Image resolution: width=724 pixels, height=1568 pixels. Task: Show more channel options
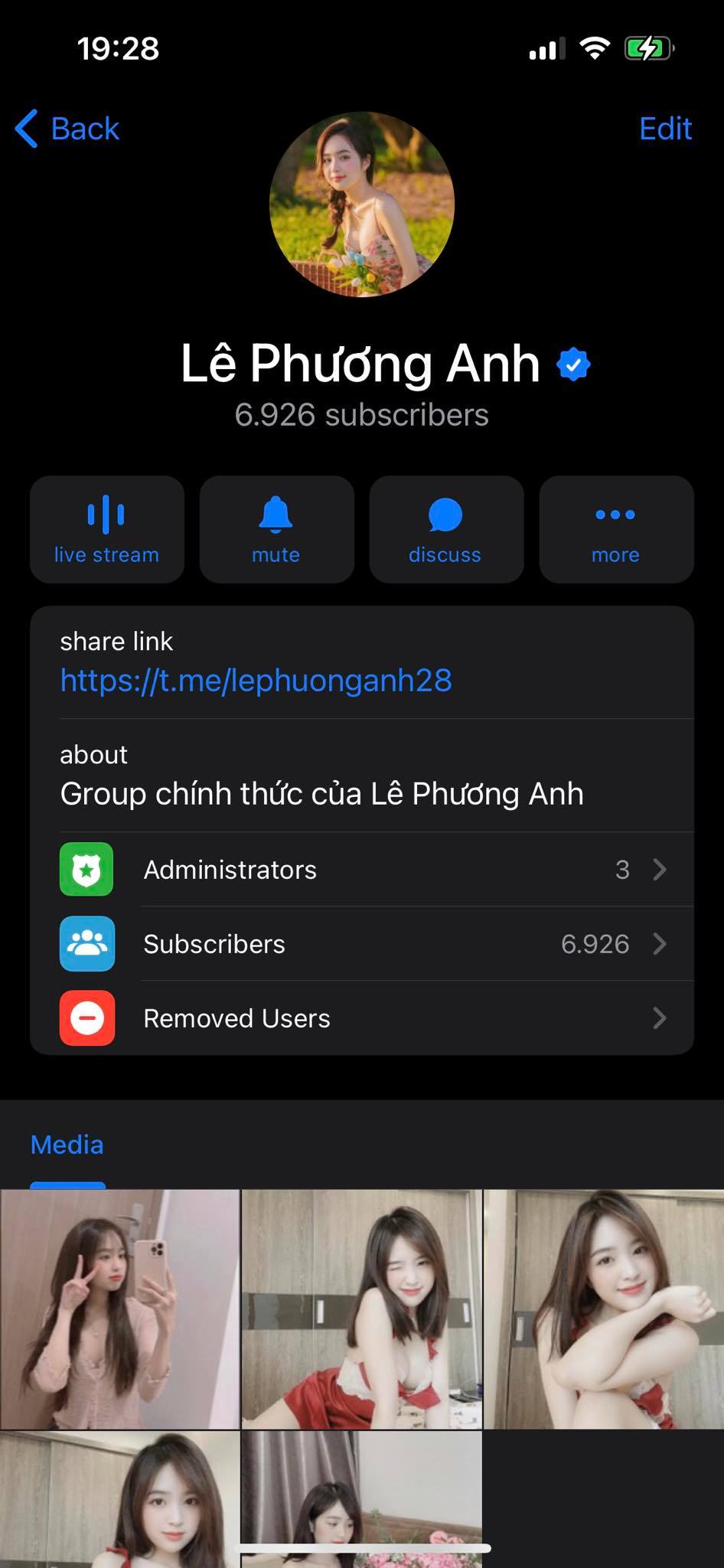(616, 529)
